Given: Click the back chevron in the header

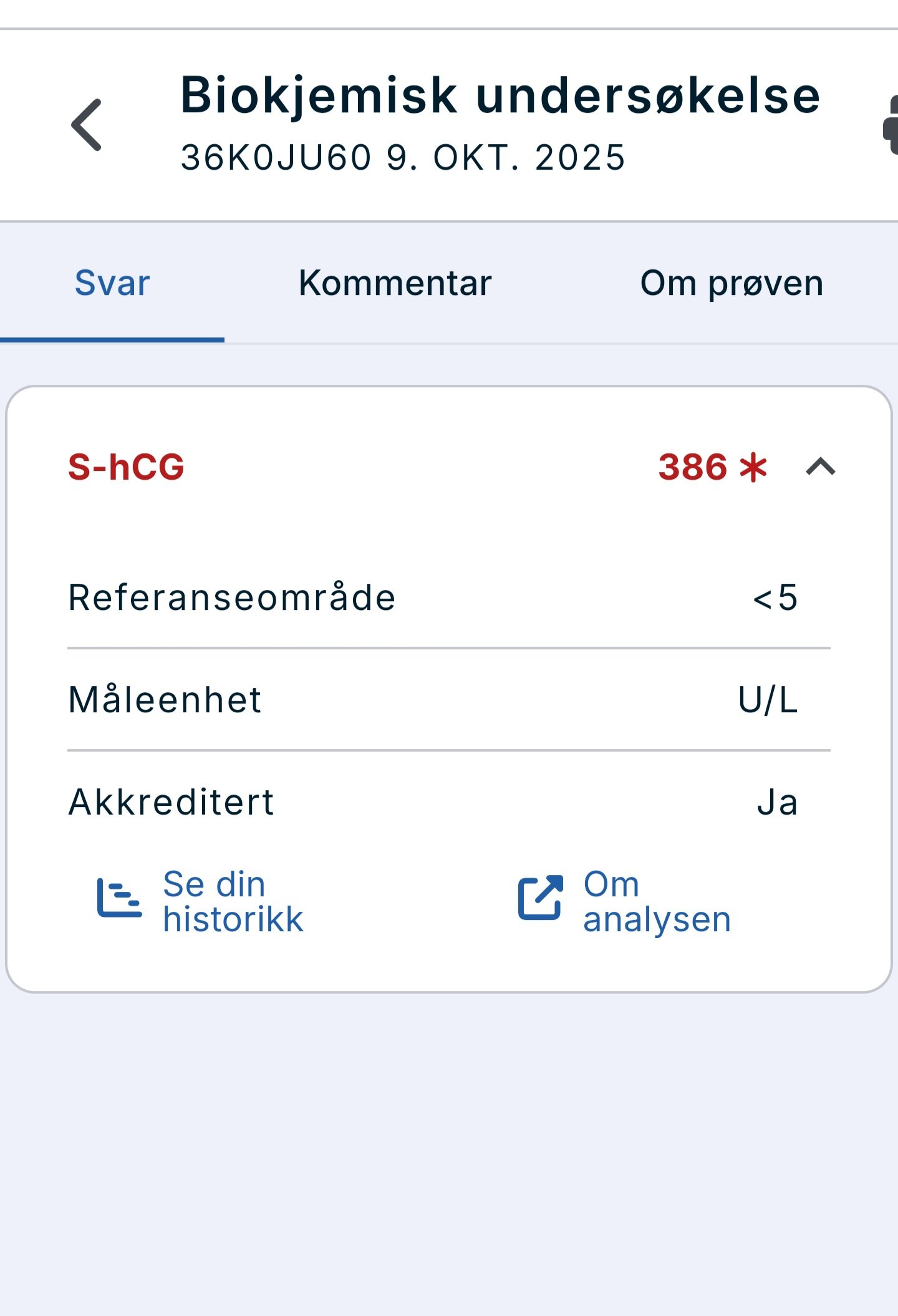Looking at the screenshot, I should (87, 125).
